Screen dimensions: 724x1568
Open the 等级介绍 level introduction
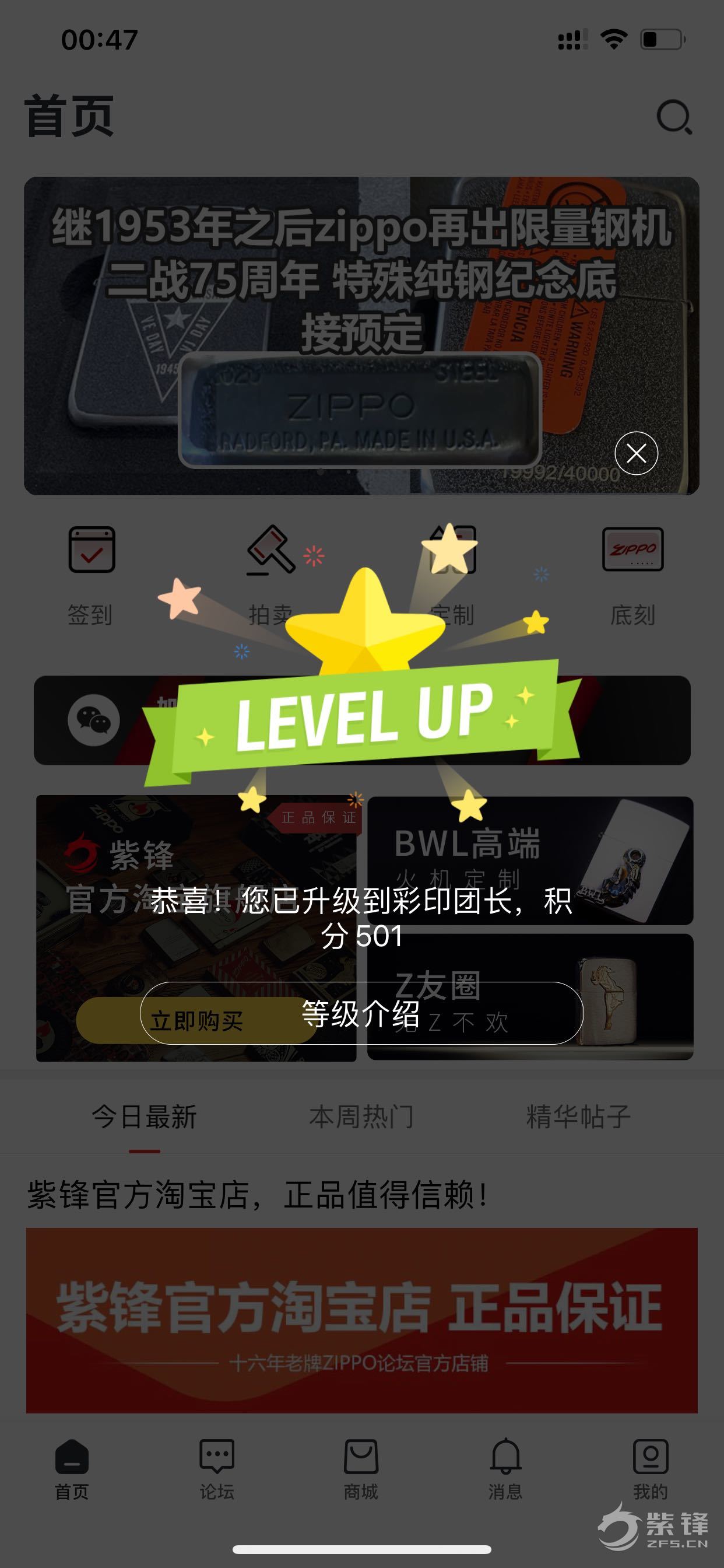[361, 1013]
